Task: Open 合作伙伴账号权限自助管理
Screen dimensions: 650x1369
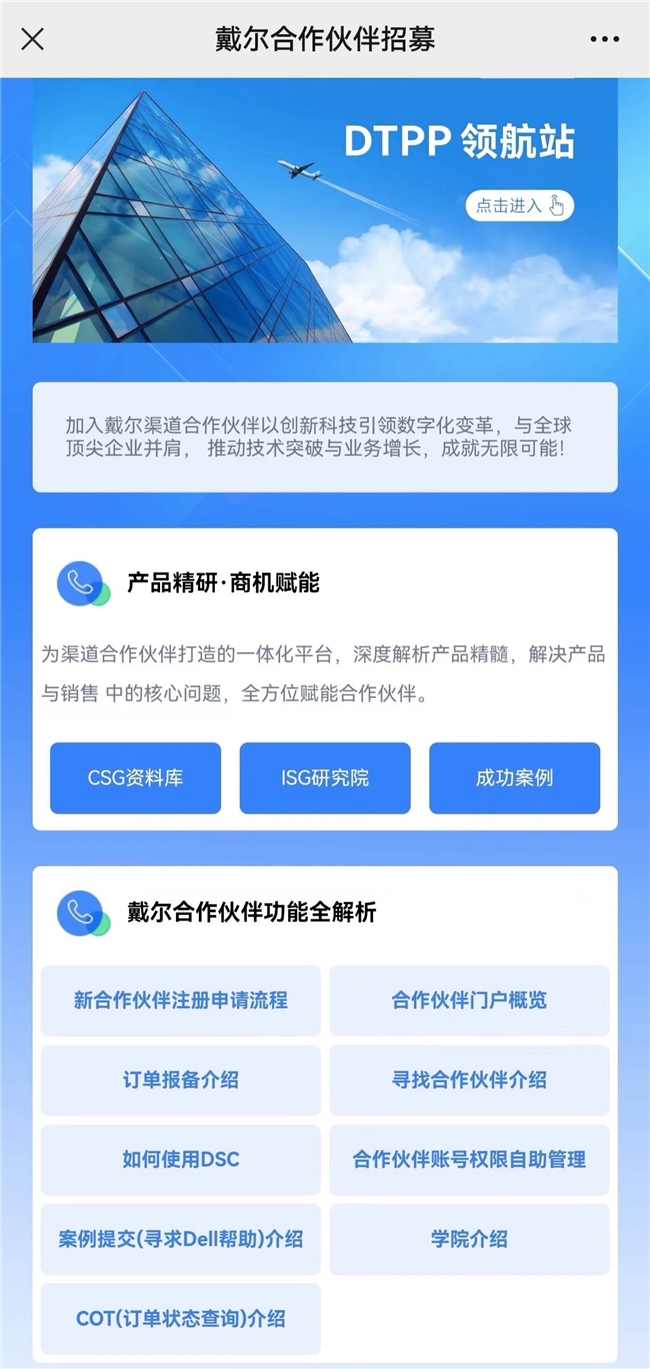Action: [x=469, y=1159]
